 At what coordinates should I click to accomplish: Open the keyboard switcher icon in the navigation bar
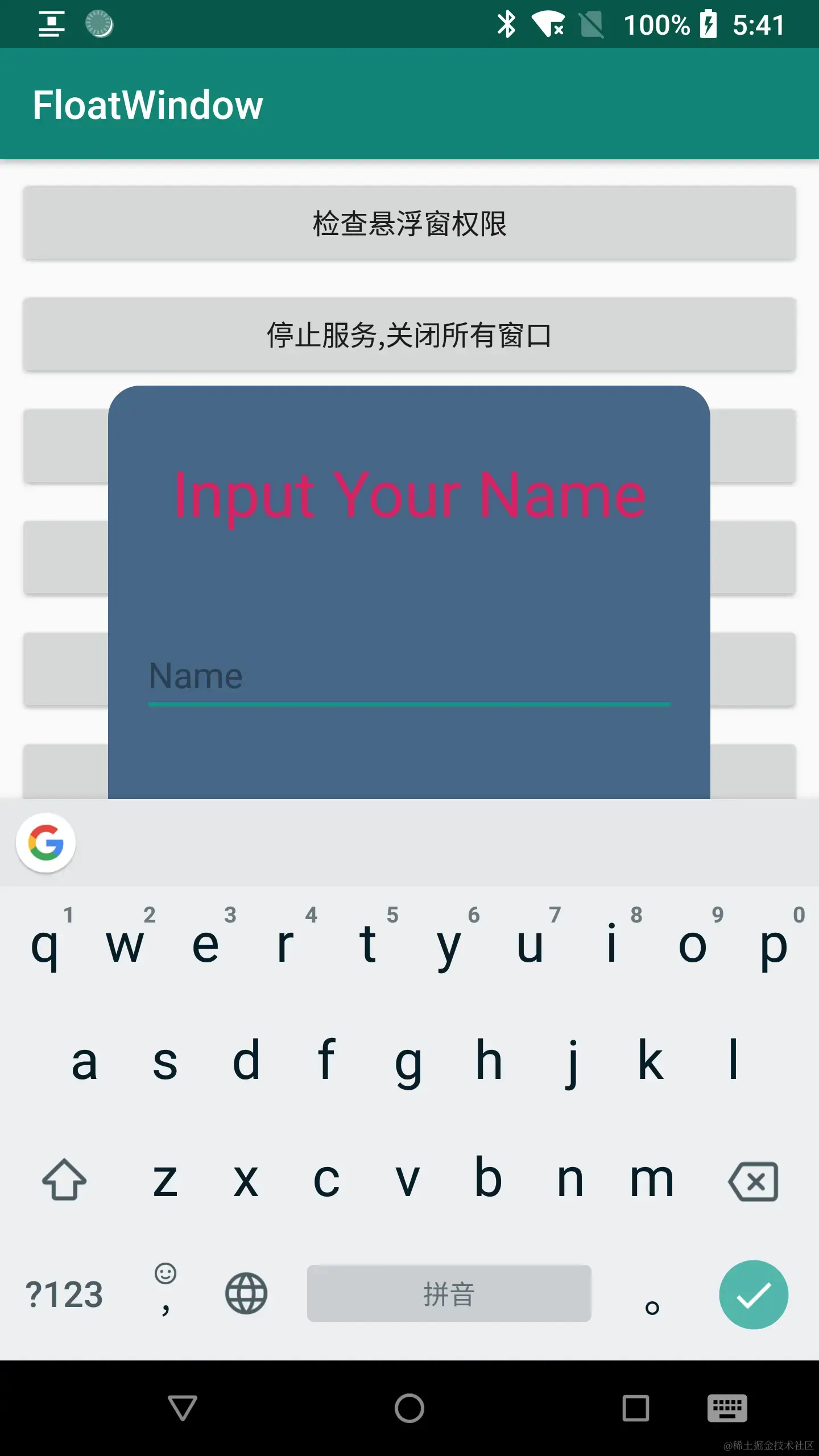[x=727, y=1408]
